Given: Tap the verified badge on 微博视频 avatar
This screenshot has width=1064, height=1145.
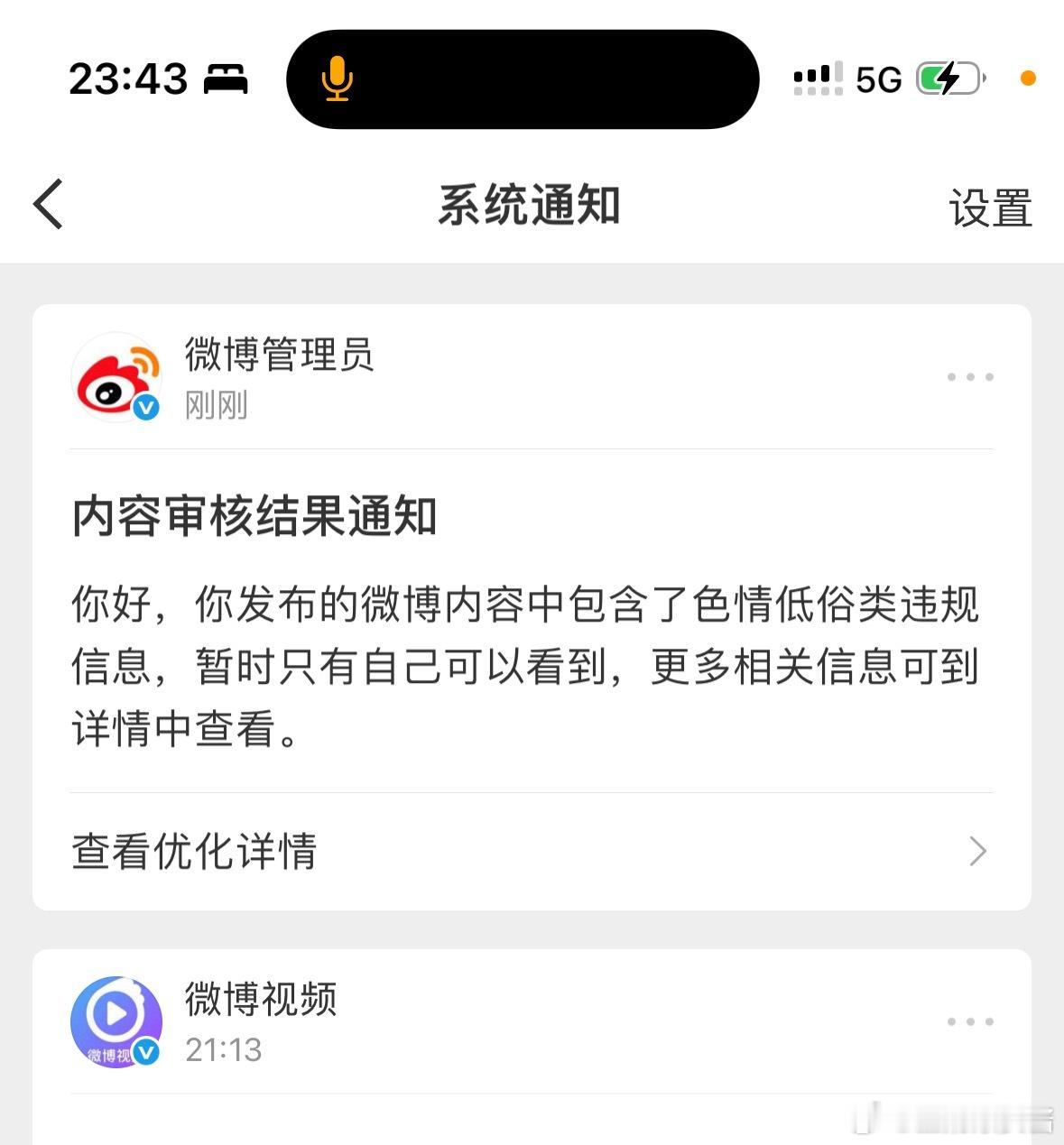Looking at the screenshot, I should [147, 1052].
